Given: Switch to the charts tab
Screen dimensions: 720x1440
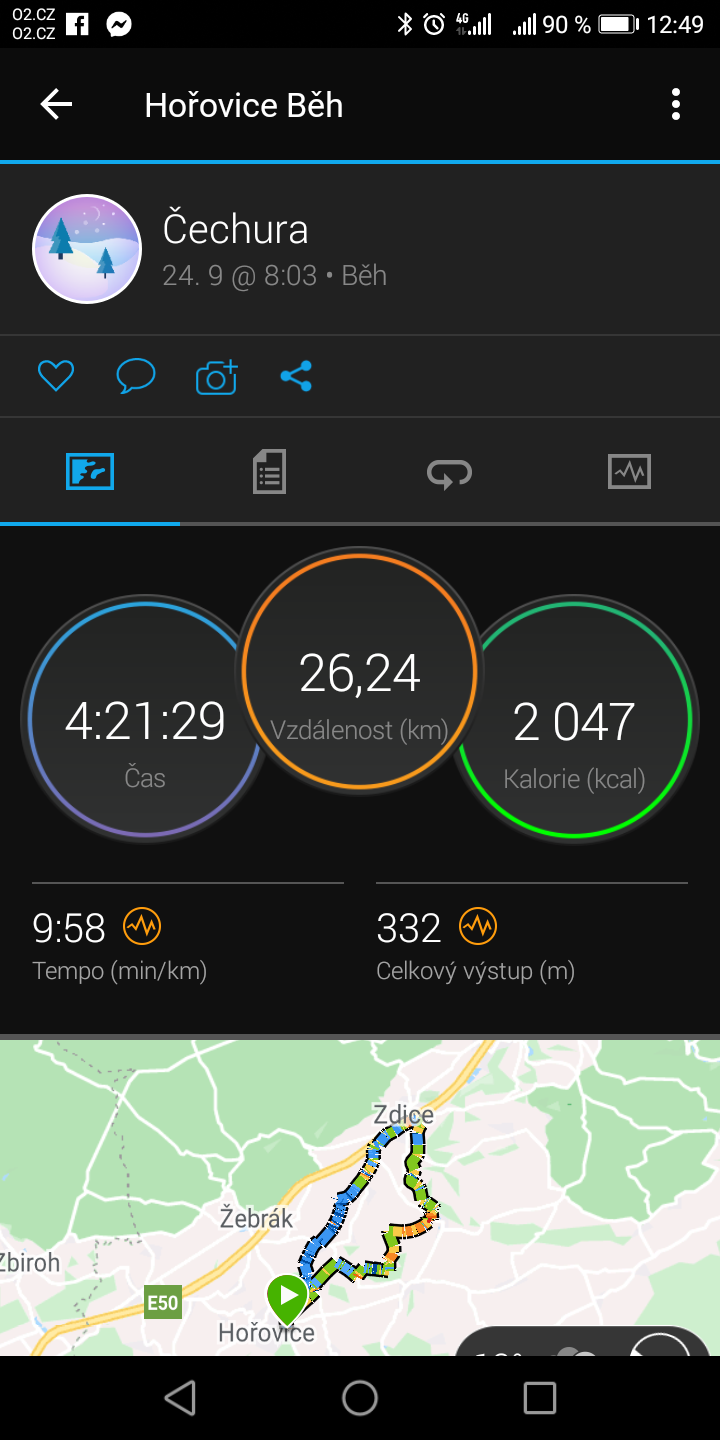Looking at the screenshot, I should pos(629,471).
